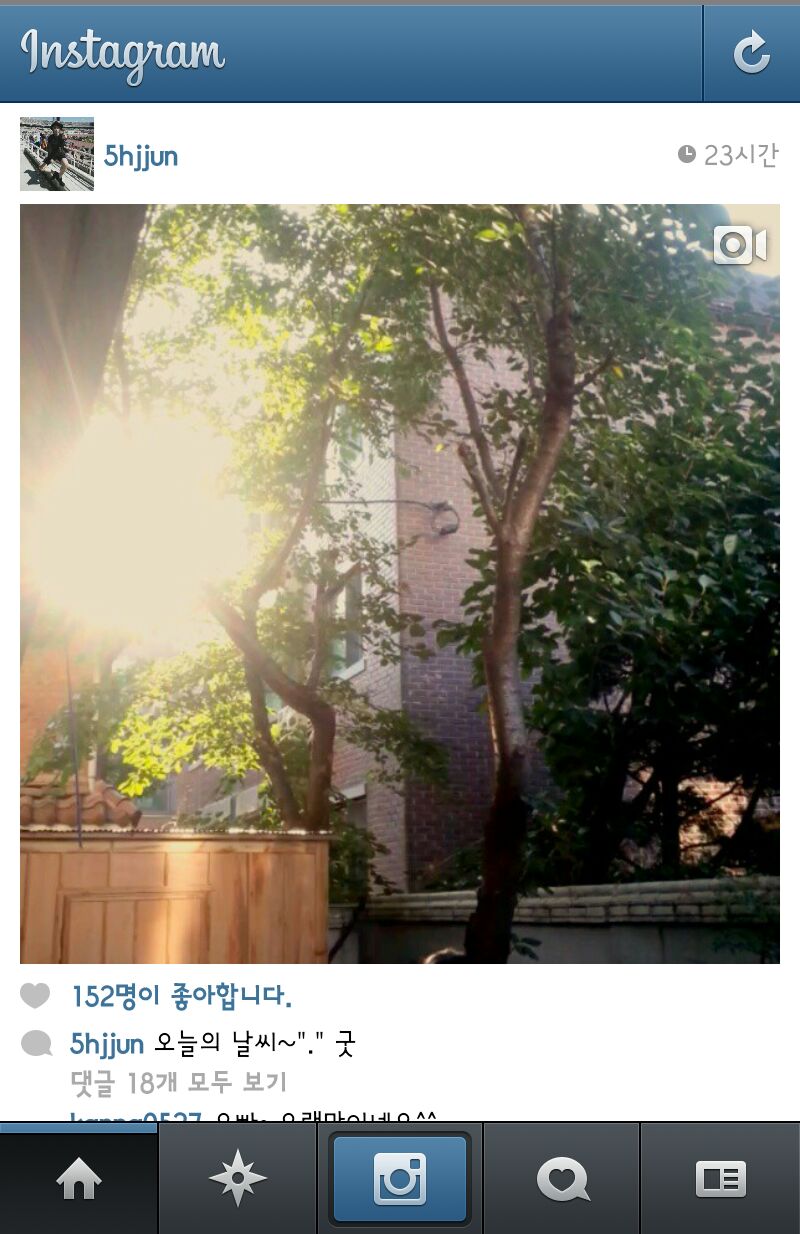Screen dimensions: 800x1234
Task: Open the activity heart bubble tab
Action: (x=562, y=1179)
